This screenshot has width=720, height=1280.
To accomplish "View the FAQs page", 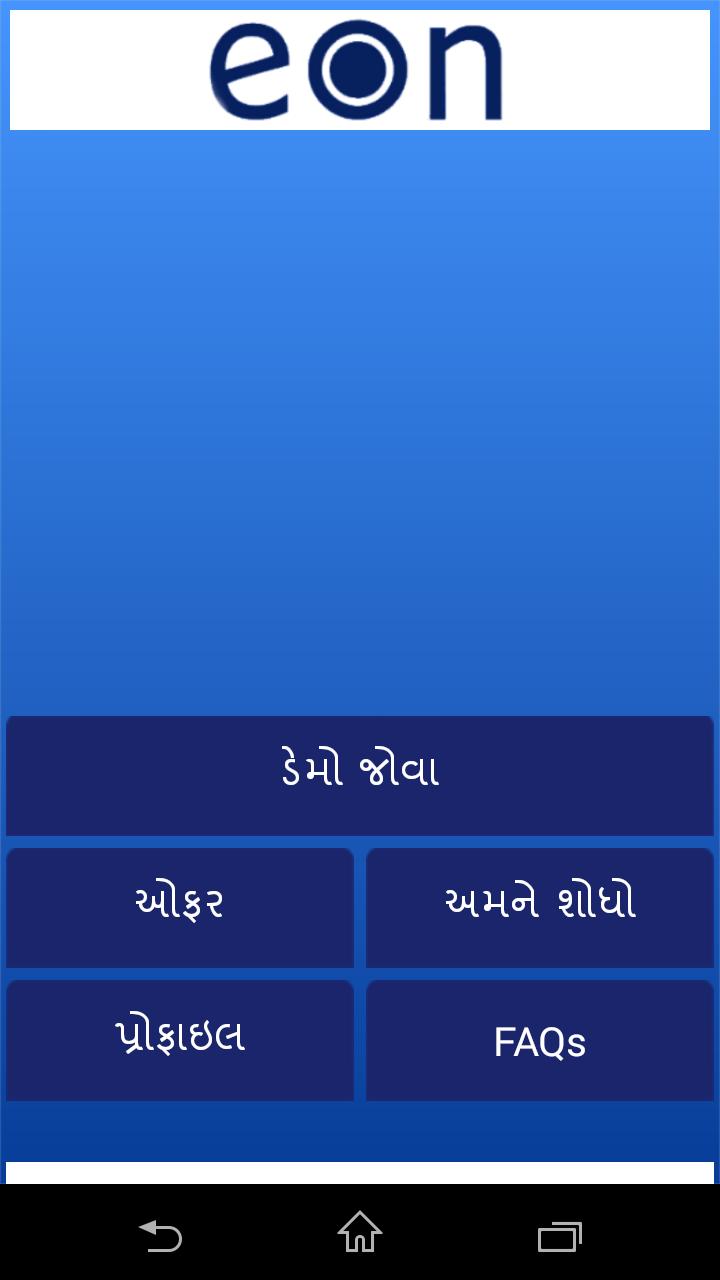I will point(540,1040).
